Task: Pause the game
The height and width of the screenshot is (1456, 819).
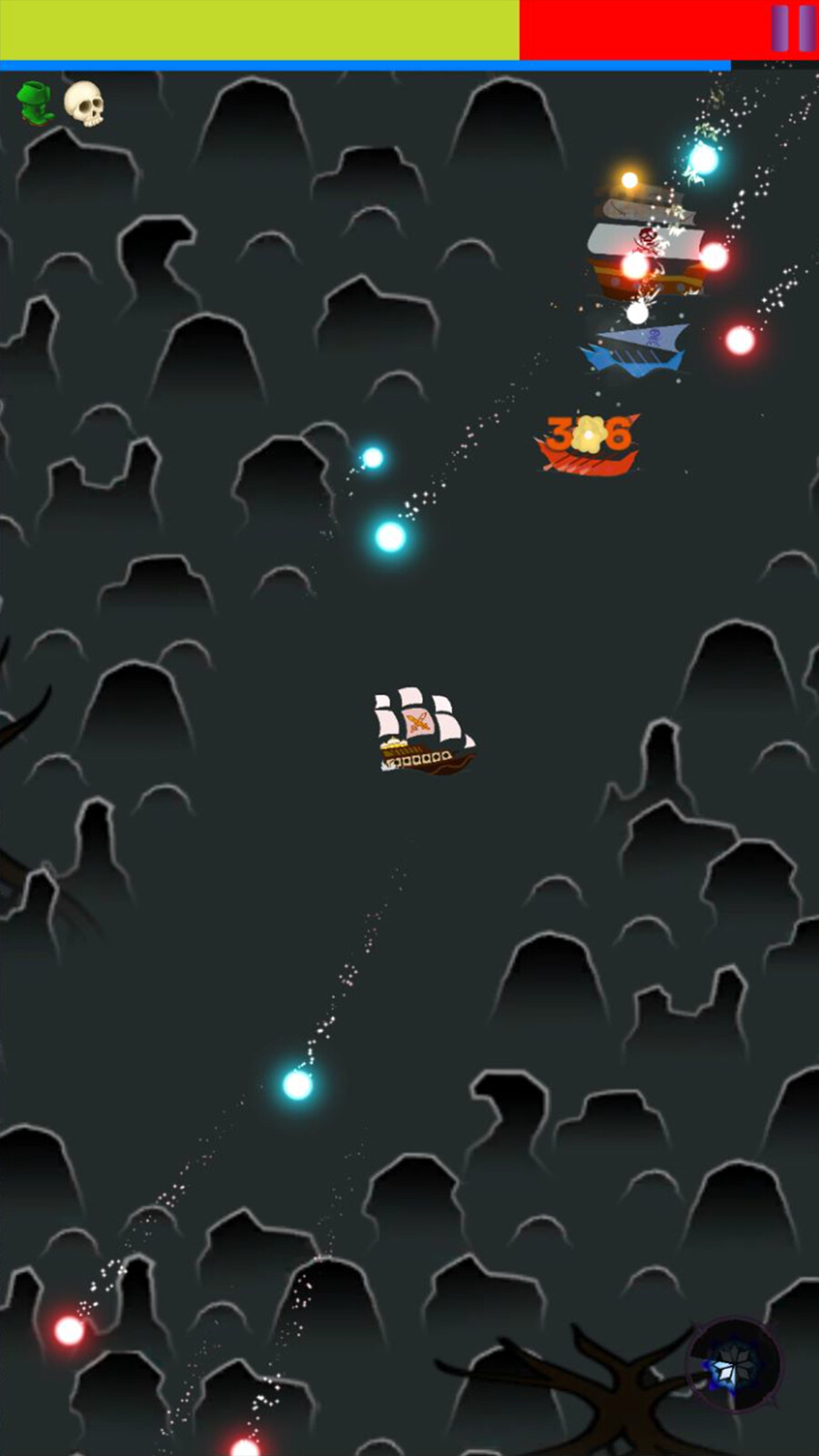Action: pyautogui.click(x=793, y=28)
